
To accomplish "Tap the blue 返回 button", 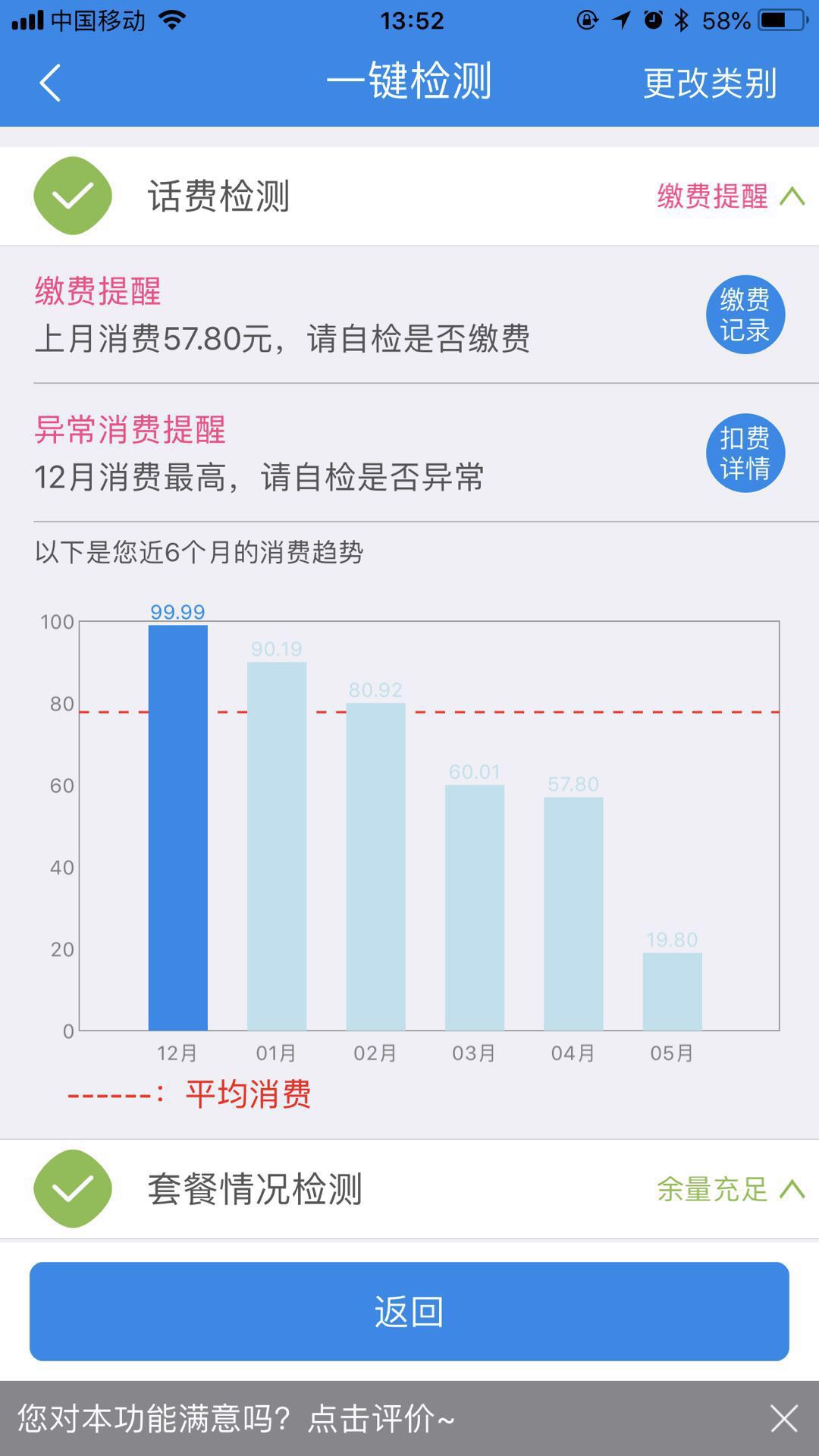I will point(409,1311).
